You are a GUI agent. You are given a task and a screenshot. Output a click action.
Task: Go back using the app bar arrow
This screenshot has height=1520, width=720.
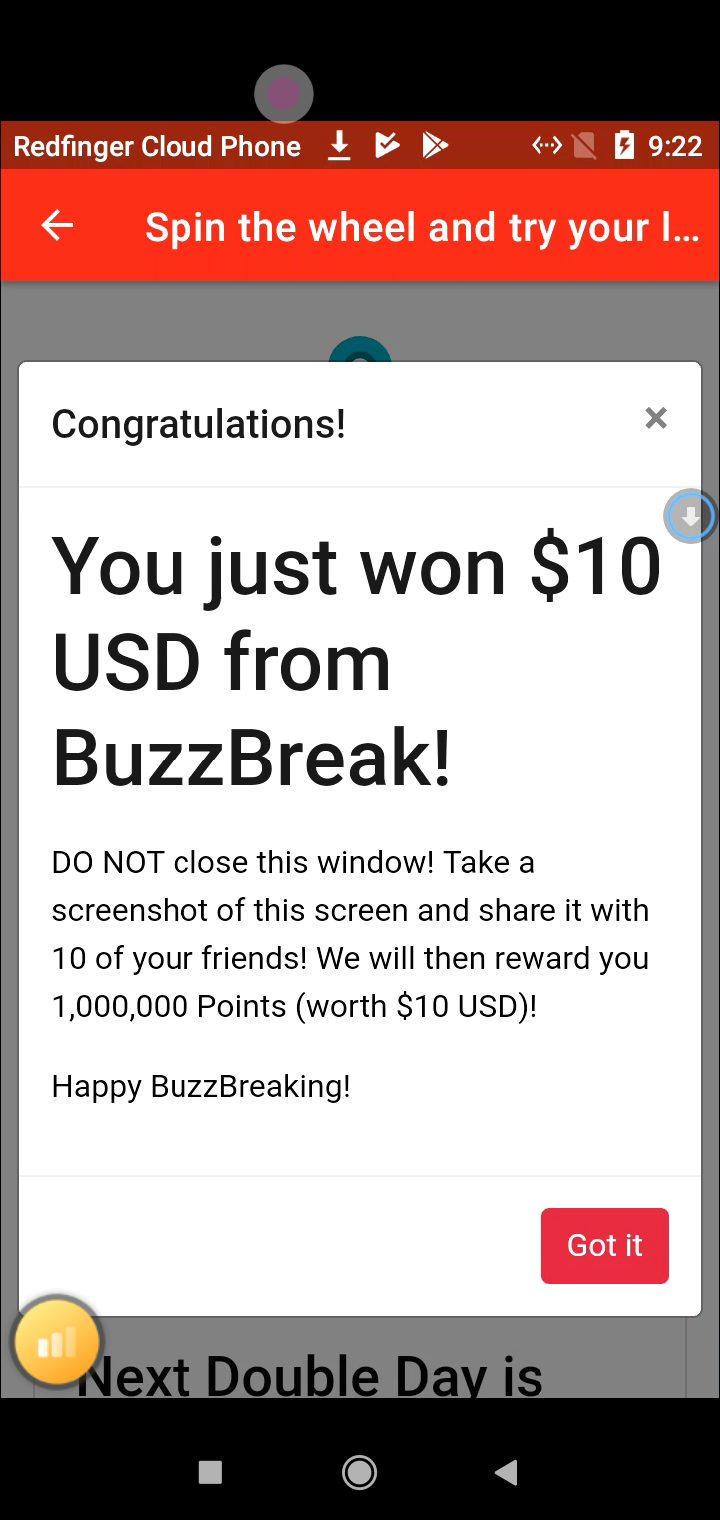click(57, 226)
